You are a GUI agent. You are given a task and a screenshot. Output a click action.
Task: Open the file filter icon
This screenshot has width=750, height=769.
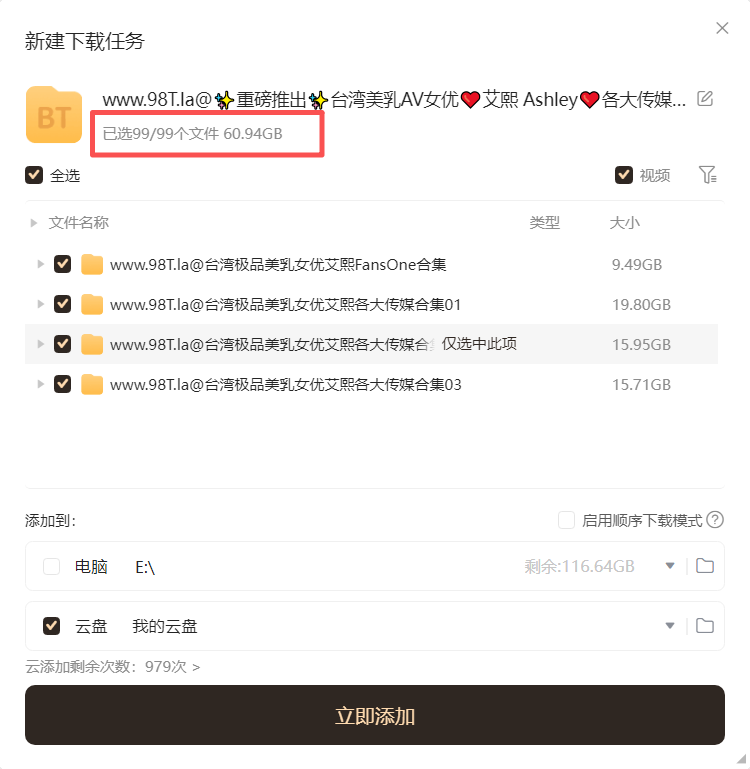(x=708, y=175)
